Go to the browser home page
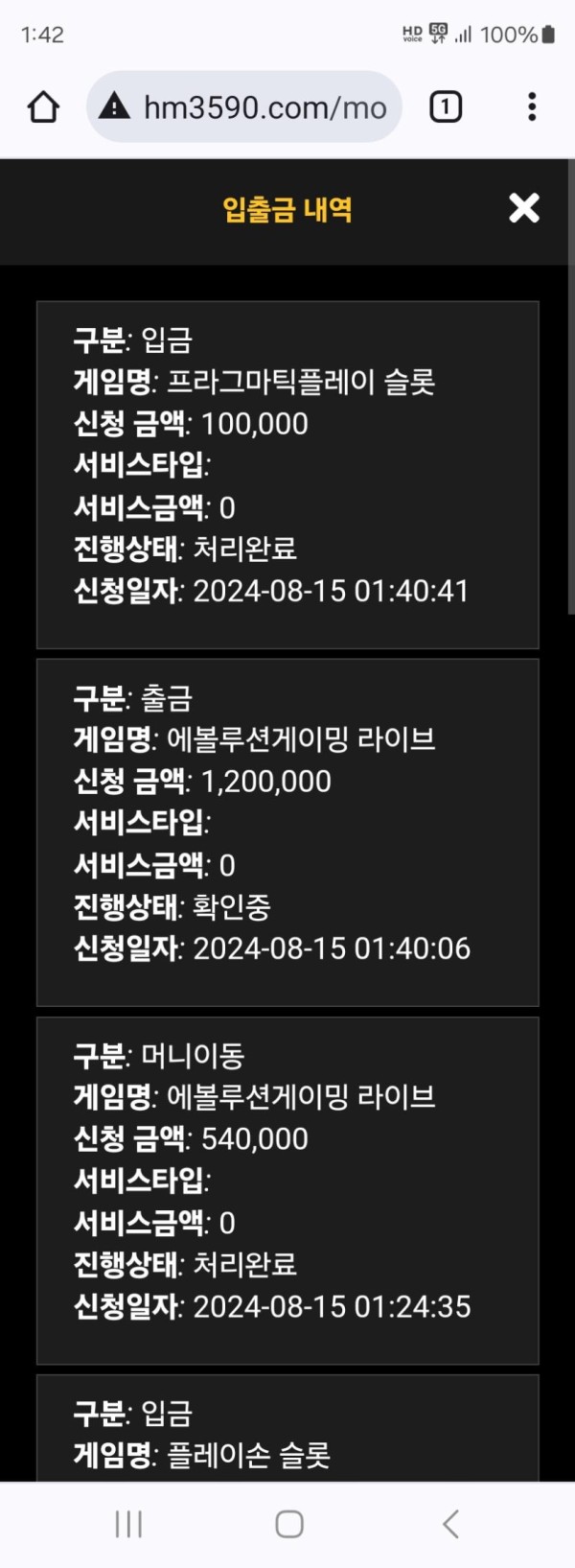This screenshot has height=1568, width=575. click(43, 106)
